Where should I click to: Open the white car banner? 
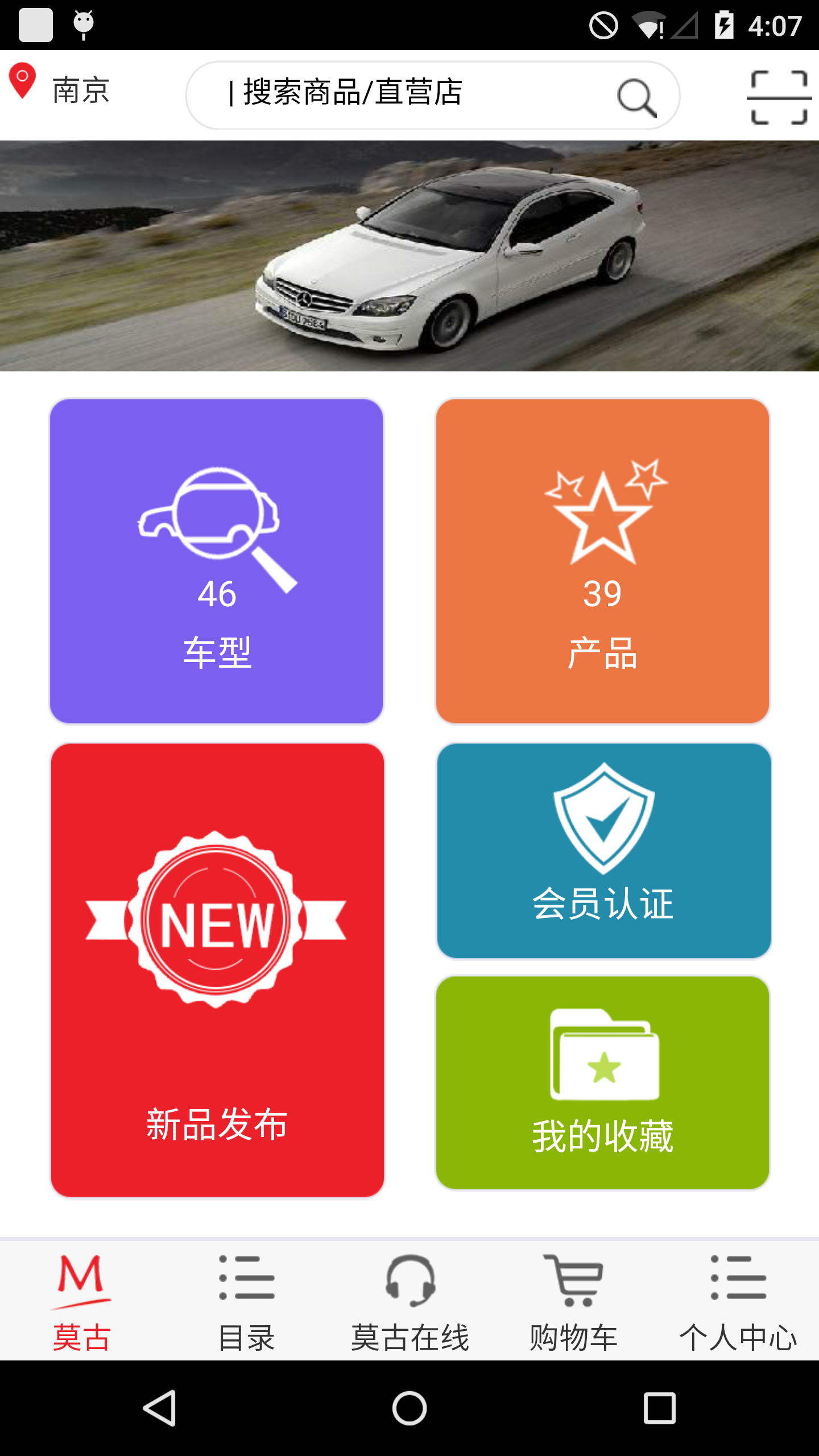pos(409,256)
